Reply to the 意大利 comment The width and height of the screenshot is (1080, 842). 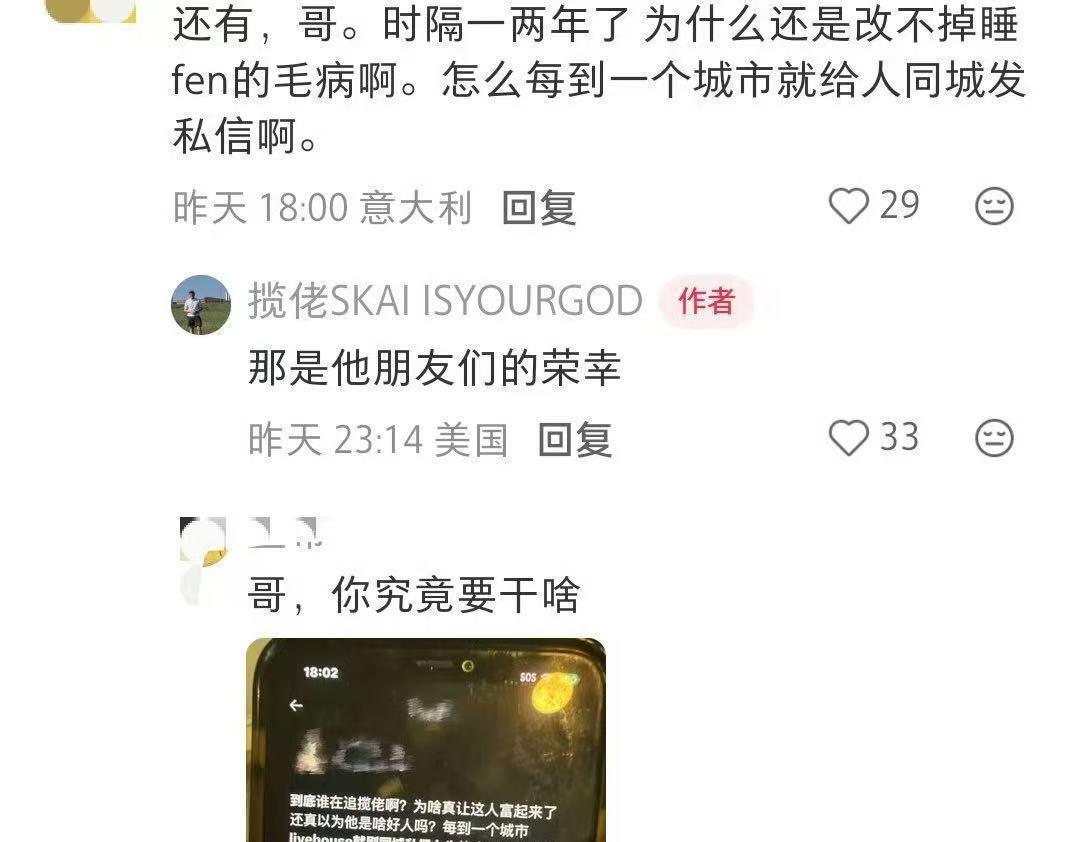538,208
